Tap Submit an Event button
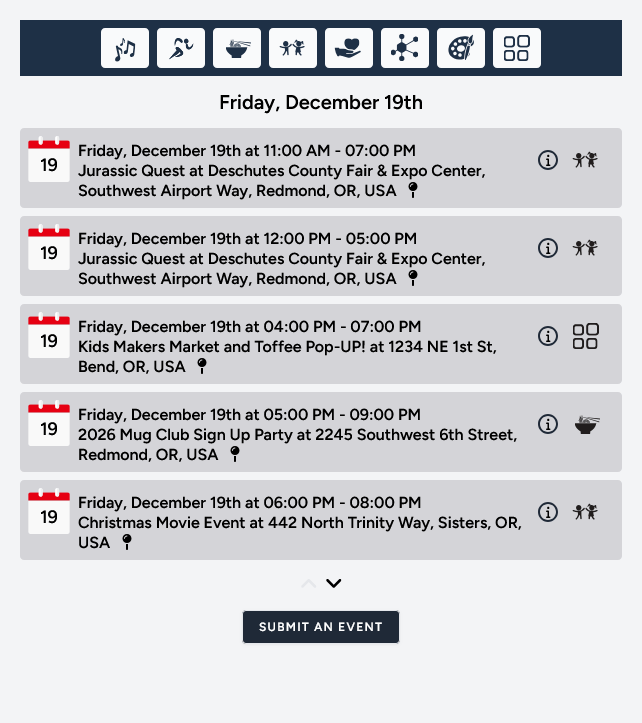Screen dimensions: 642x723 tap(321, 627)
